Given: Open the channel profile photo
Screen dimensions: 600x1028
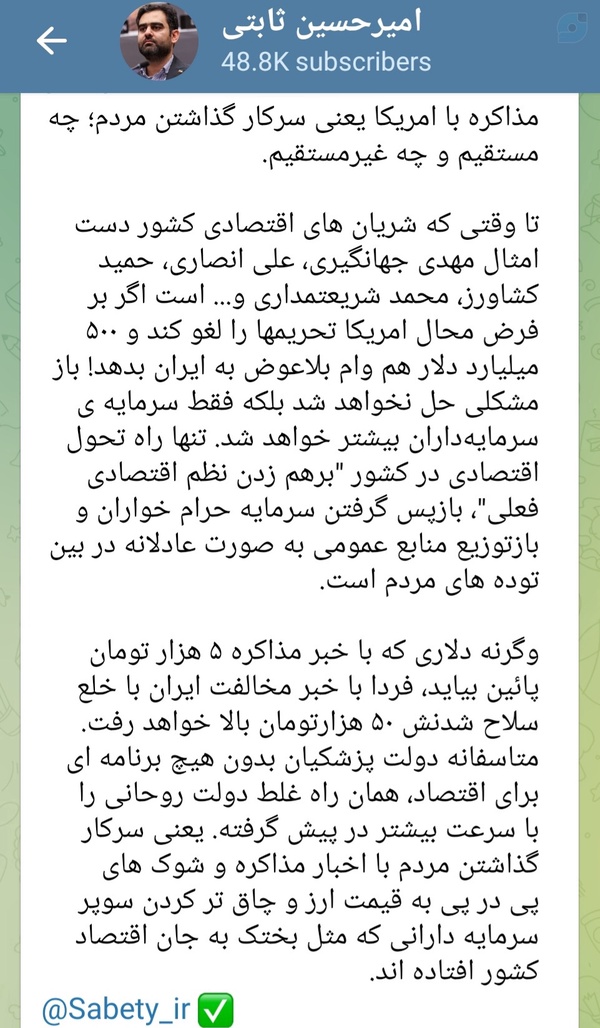Looking at the screenshot, I should point(159,41).
